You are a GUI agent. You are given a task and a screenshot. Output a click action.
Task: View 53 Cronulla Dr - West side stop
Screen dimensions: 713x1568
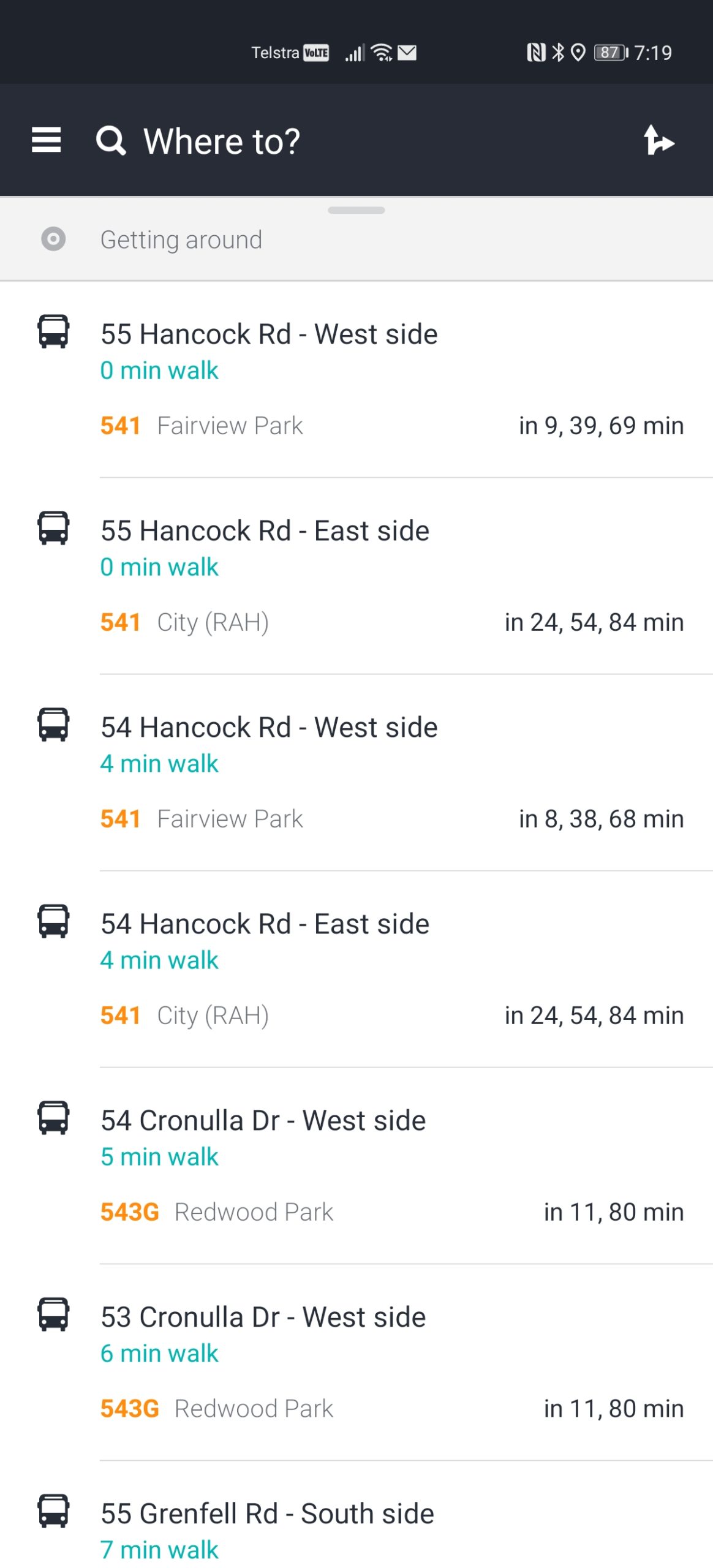click(356, 1363)
